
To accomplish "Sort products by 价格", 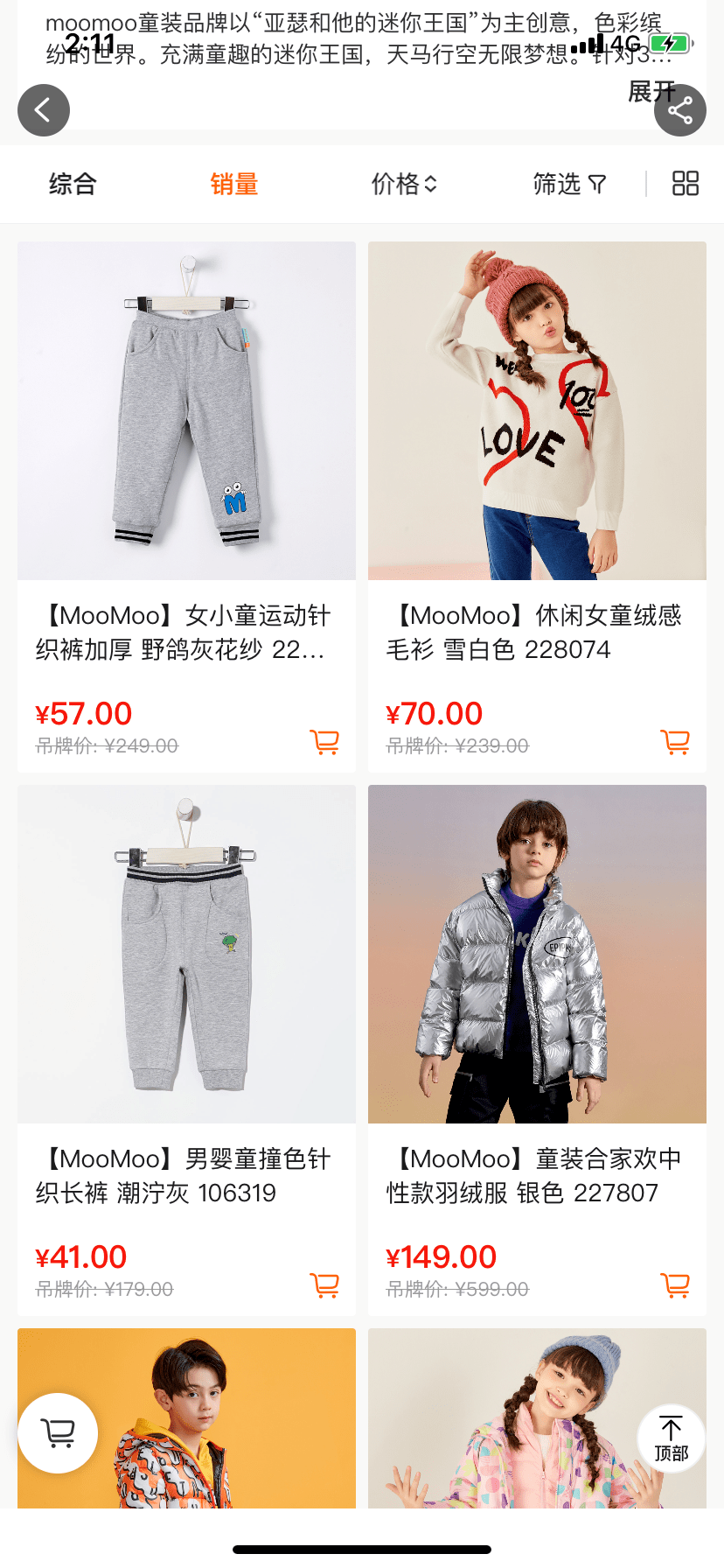I will (404, 184).
